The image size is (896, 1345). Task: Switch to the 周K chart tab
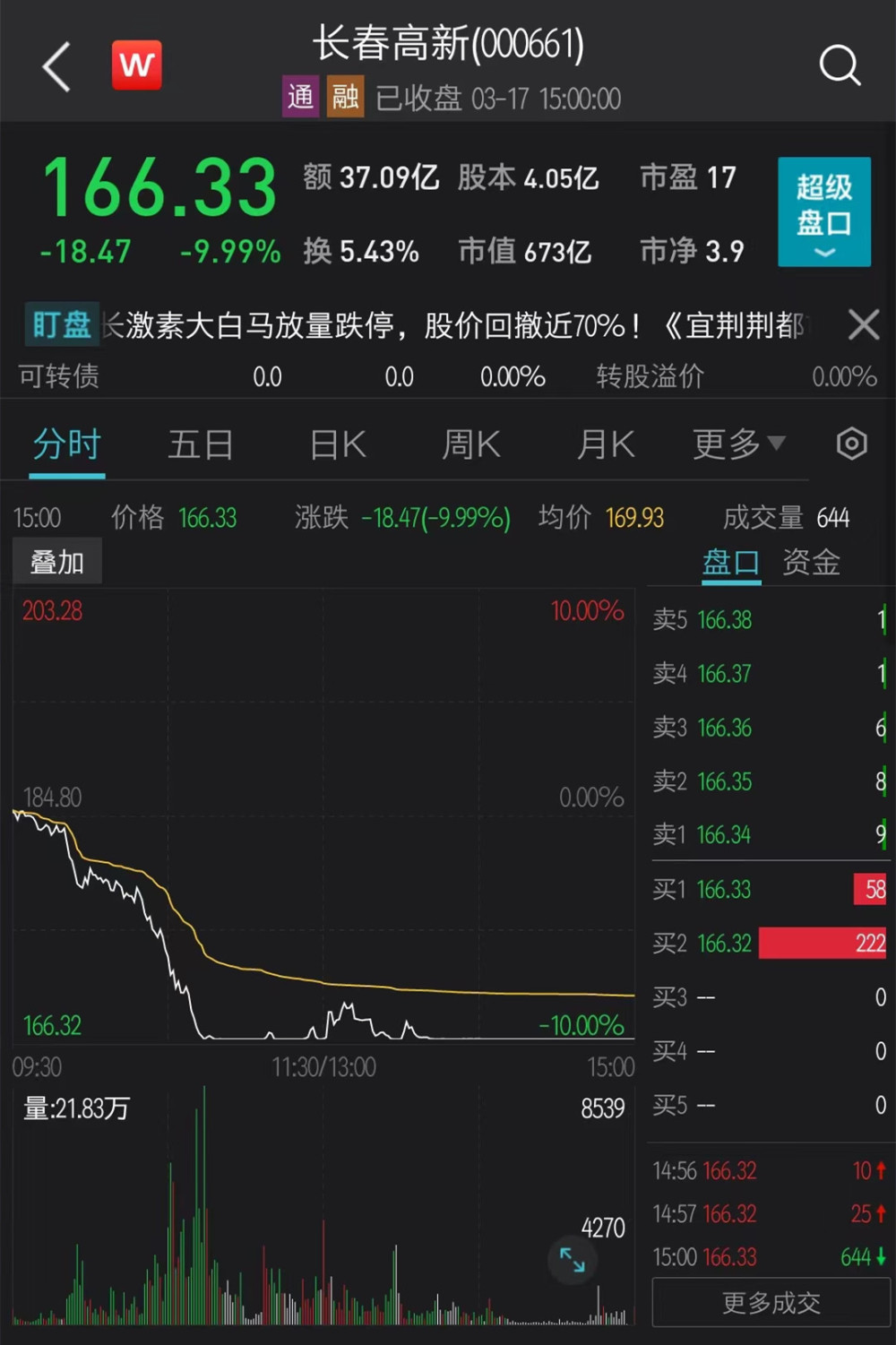[x=471, y=444]
